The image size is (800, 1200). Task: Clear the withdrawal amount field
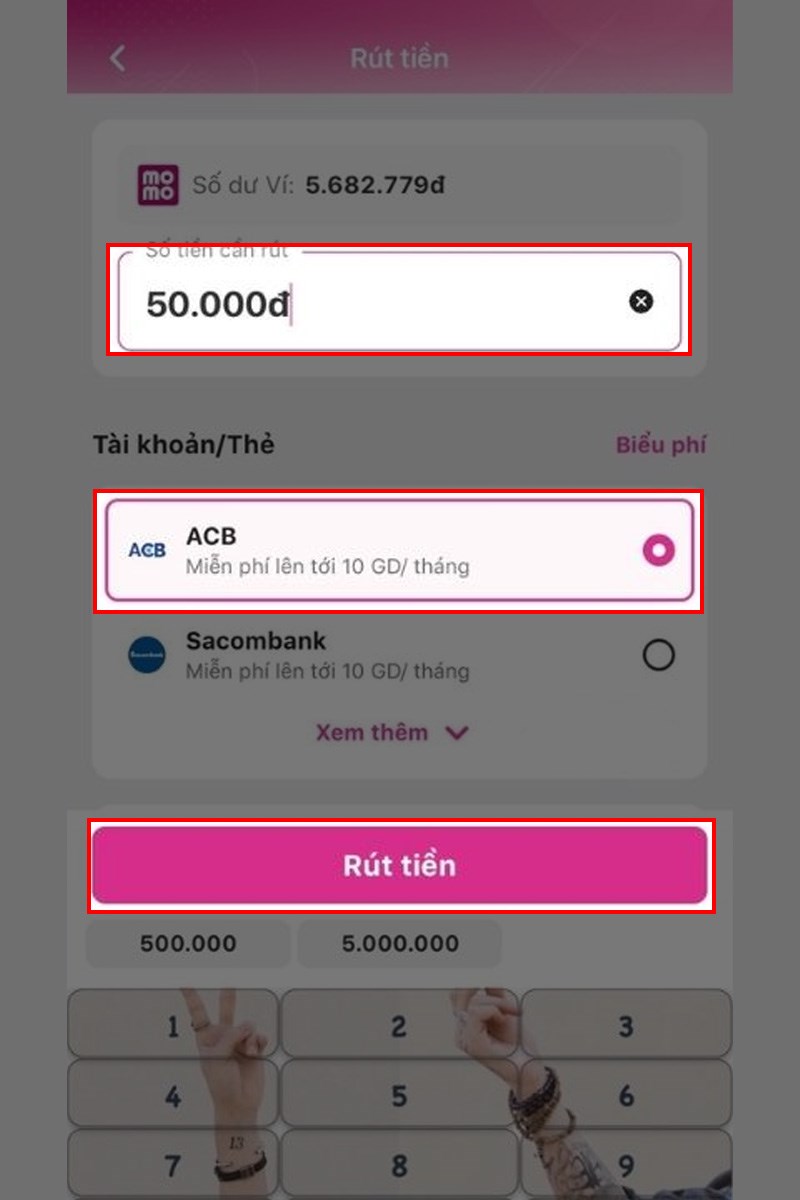click(x=641, y=301)
